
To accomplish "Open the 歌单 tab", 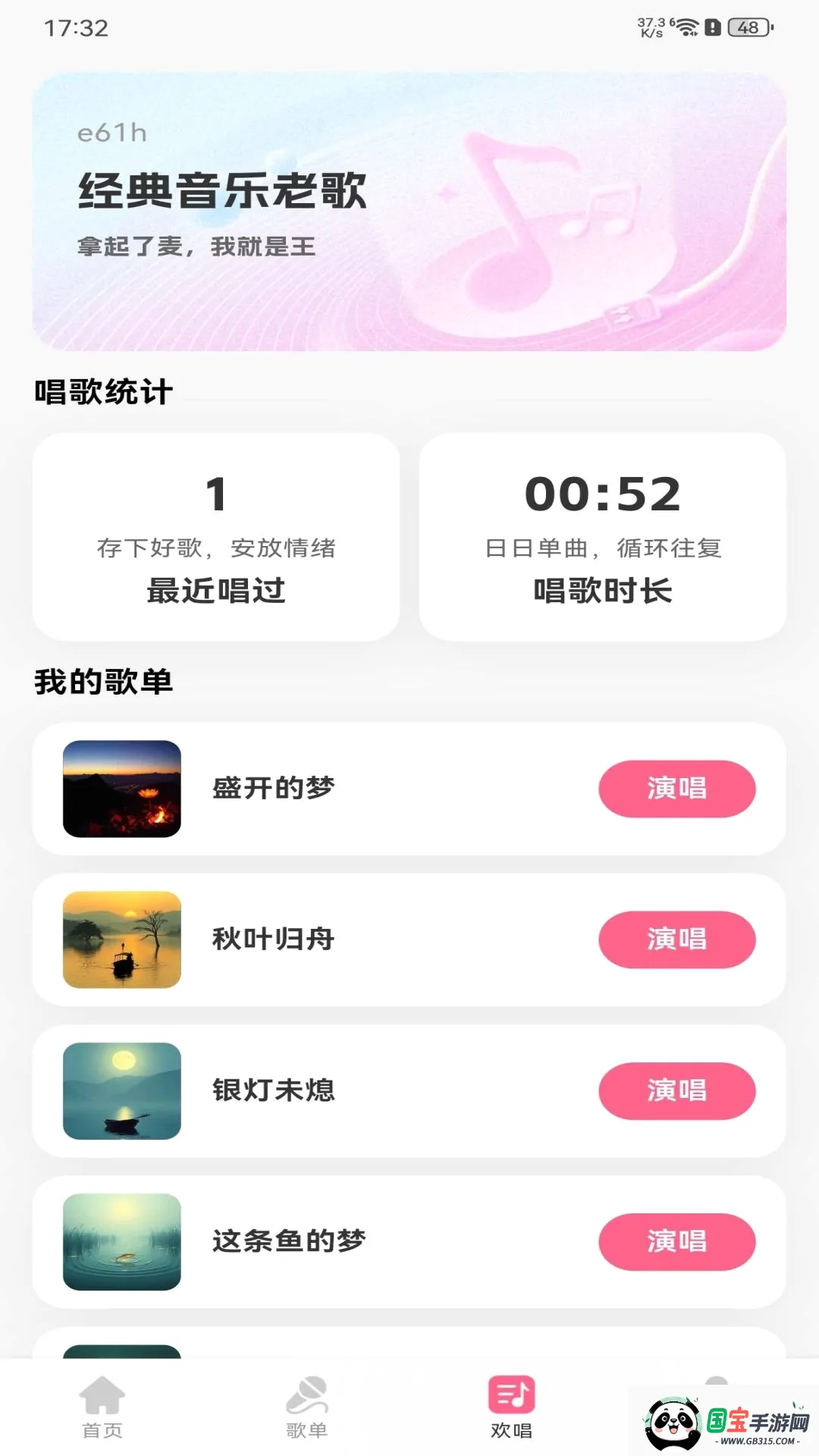I will click(307, 1407).
